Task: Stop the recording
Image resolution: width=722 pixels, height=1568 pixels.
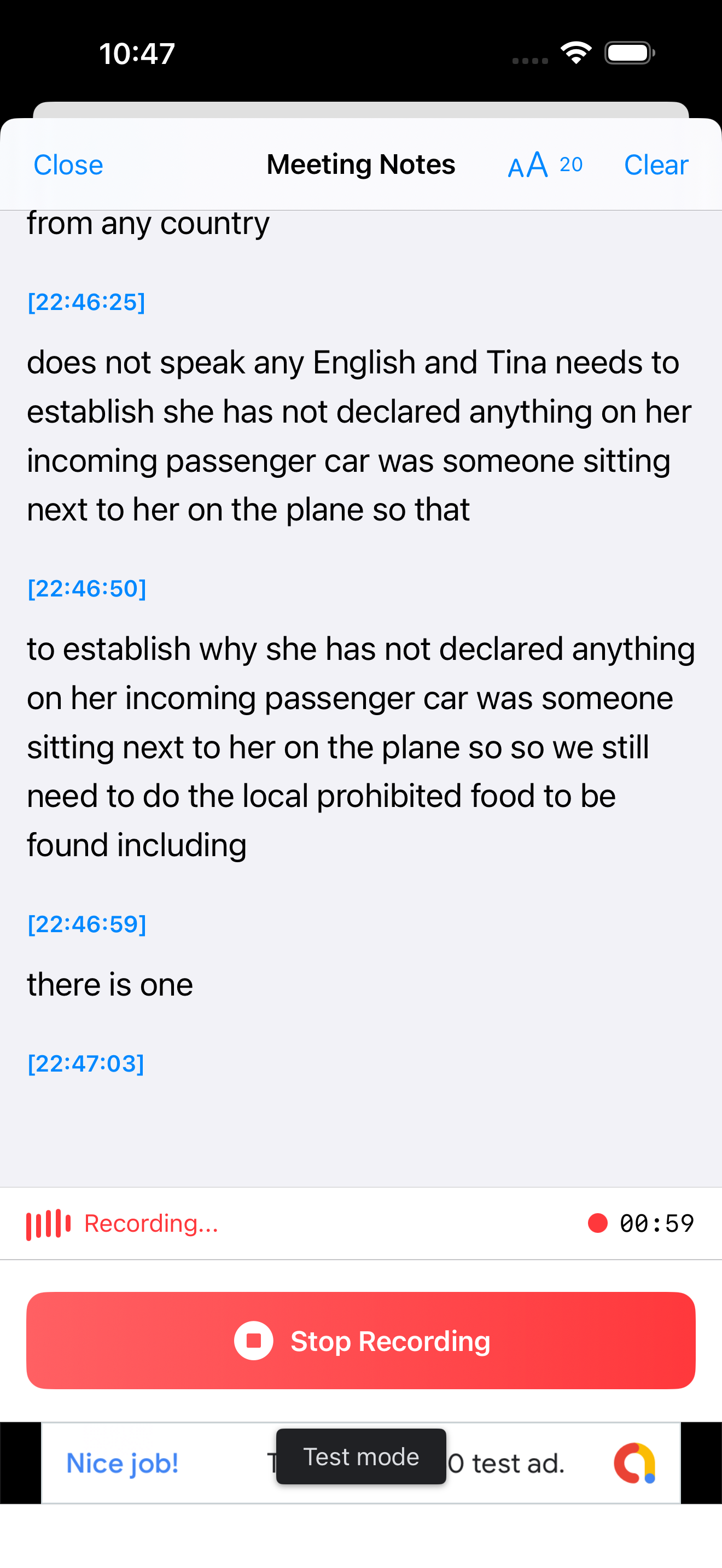Action: tap(360, 1341)
